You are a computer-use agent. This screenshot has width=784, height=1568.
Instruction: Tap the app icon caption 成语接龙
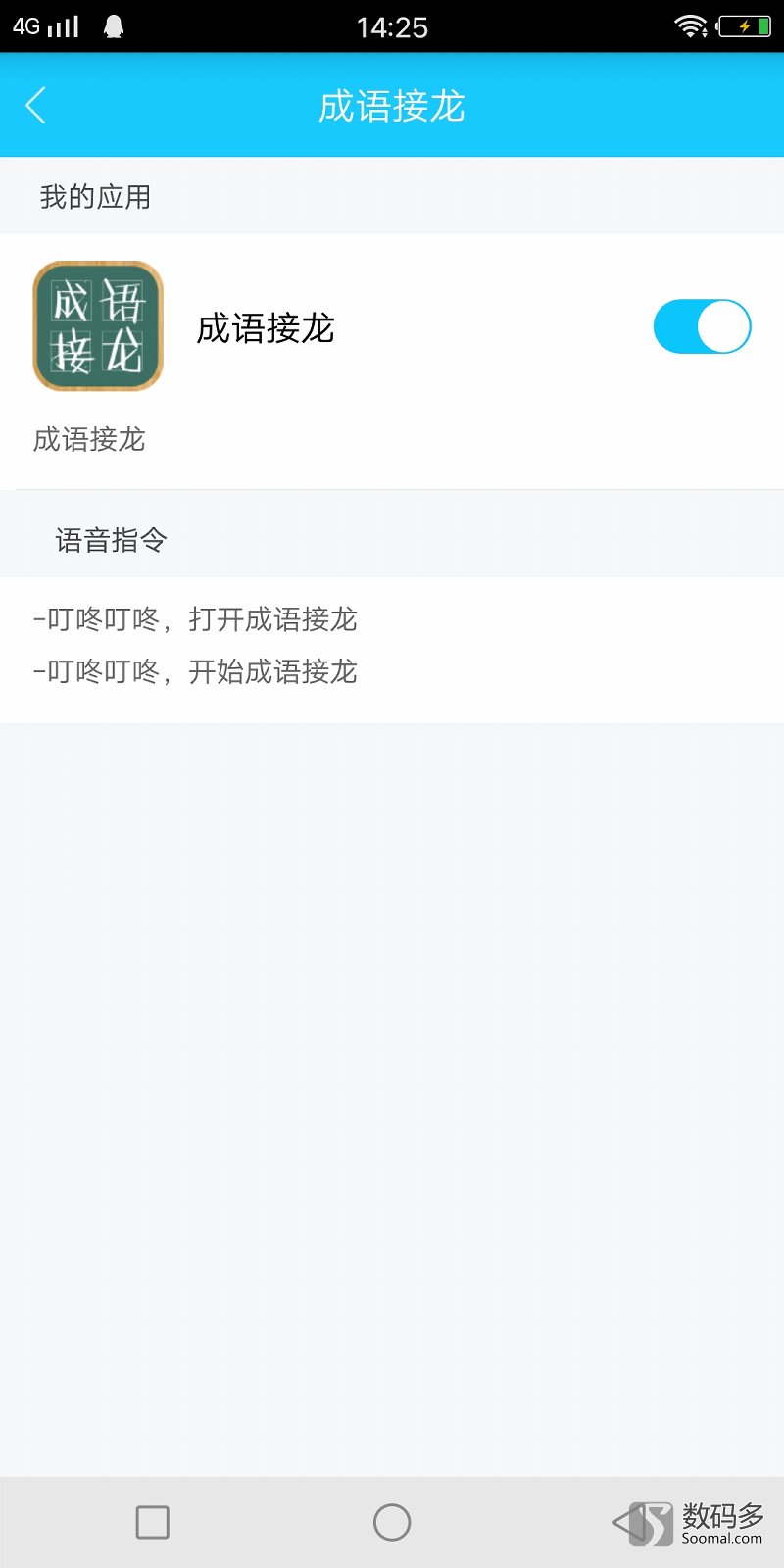coord(88,440)
